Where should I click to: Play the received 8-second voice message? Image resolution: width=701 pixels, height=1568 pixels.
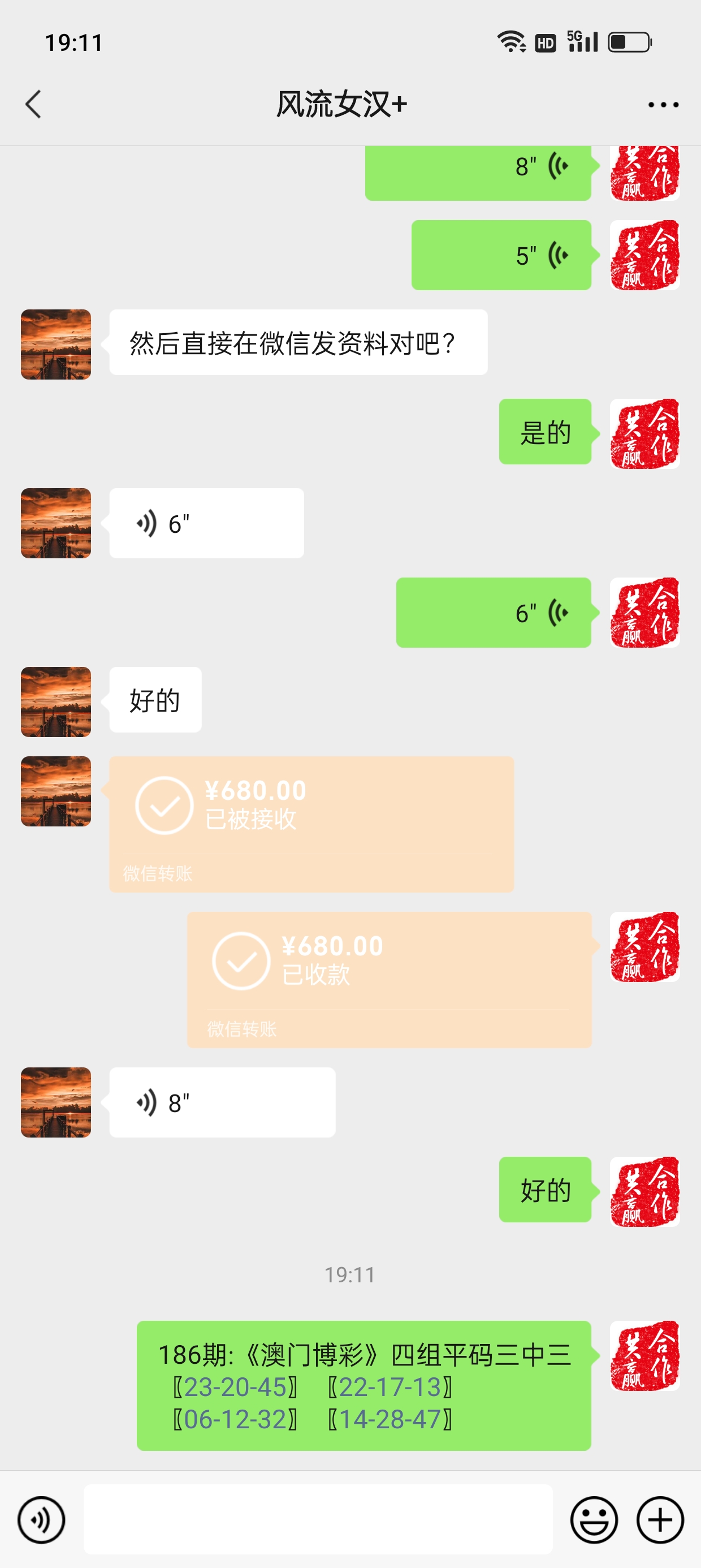222,1103
